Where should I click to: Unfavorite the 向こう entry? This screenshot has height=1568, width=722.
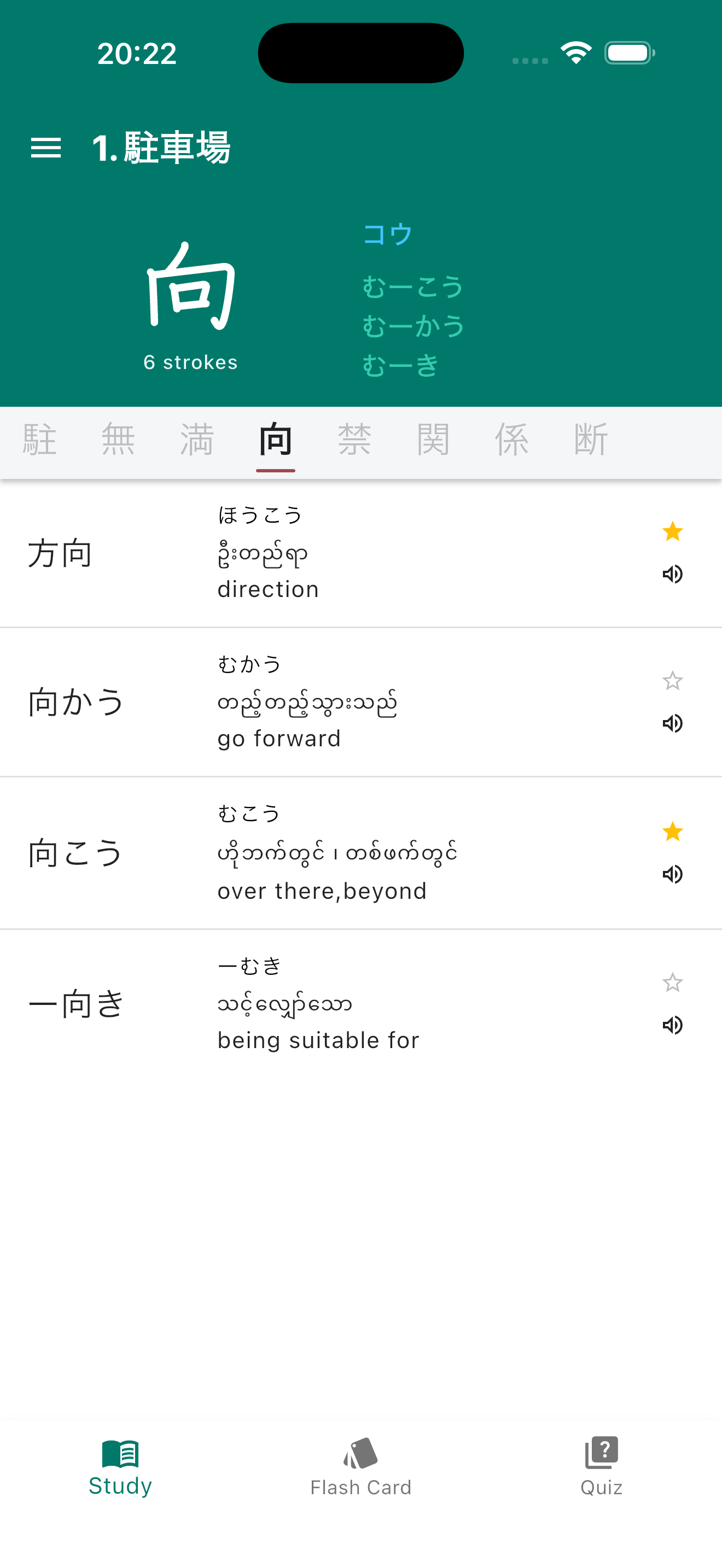[672, 832]
